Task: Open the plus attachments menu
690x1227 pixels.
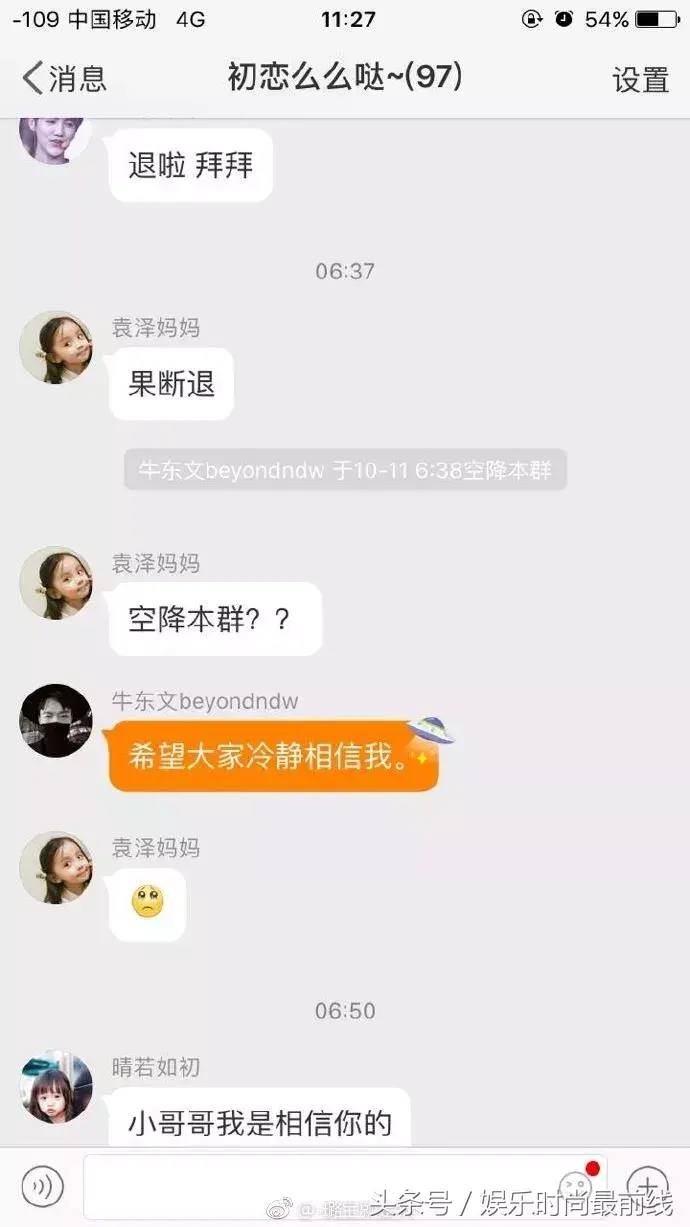Action: coord(646,1186)
